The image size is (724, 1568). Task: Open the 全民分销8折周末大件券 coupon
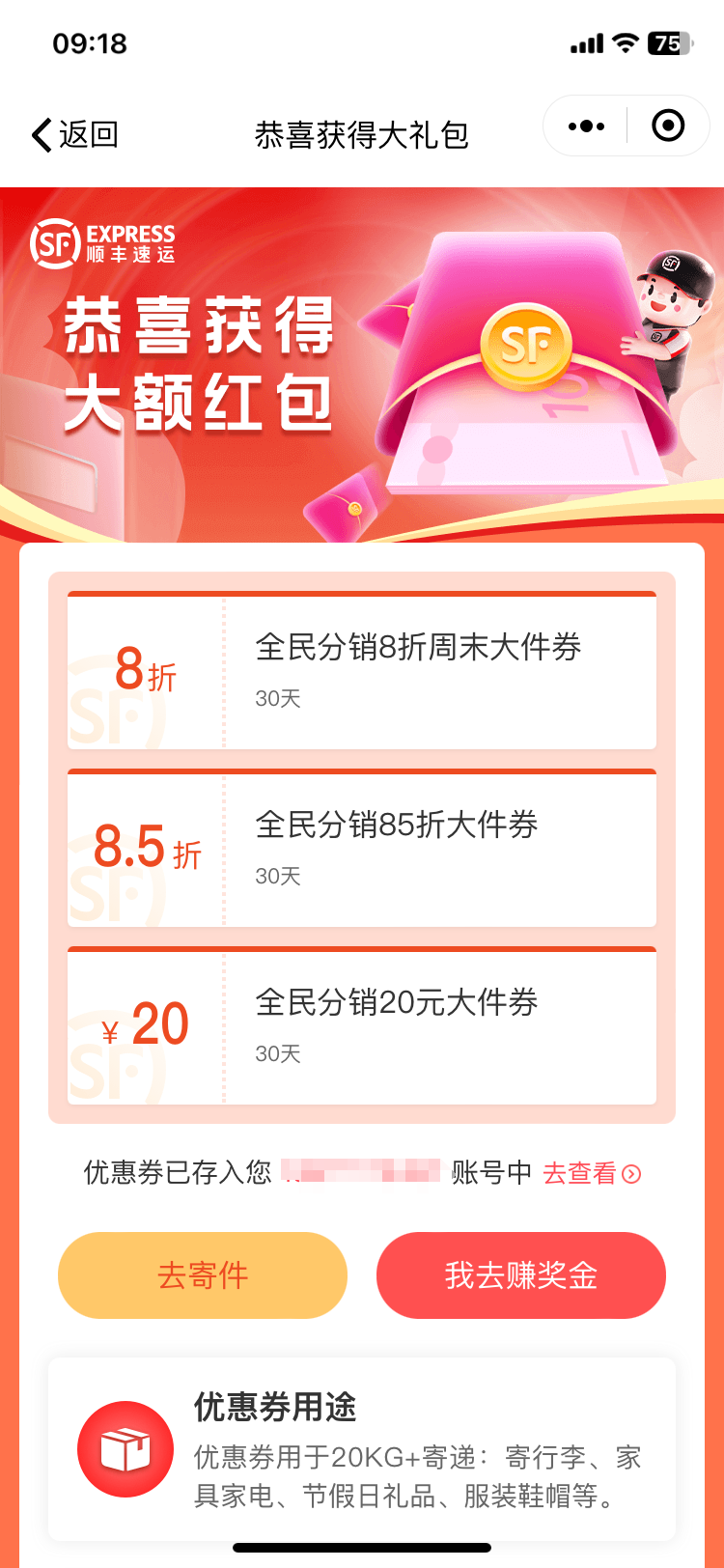[x=362, y=671]
